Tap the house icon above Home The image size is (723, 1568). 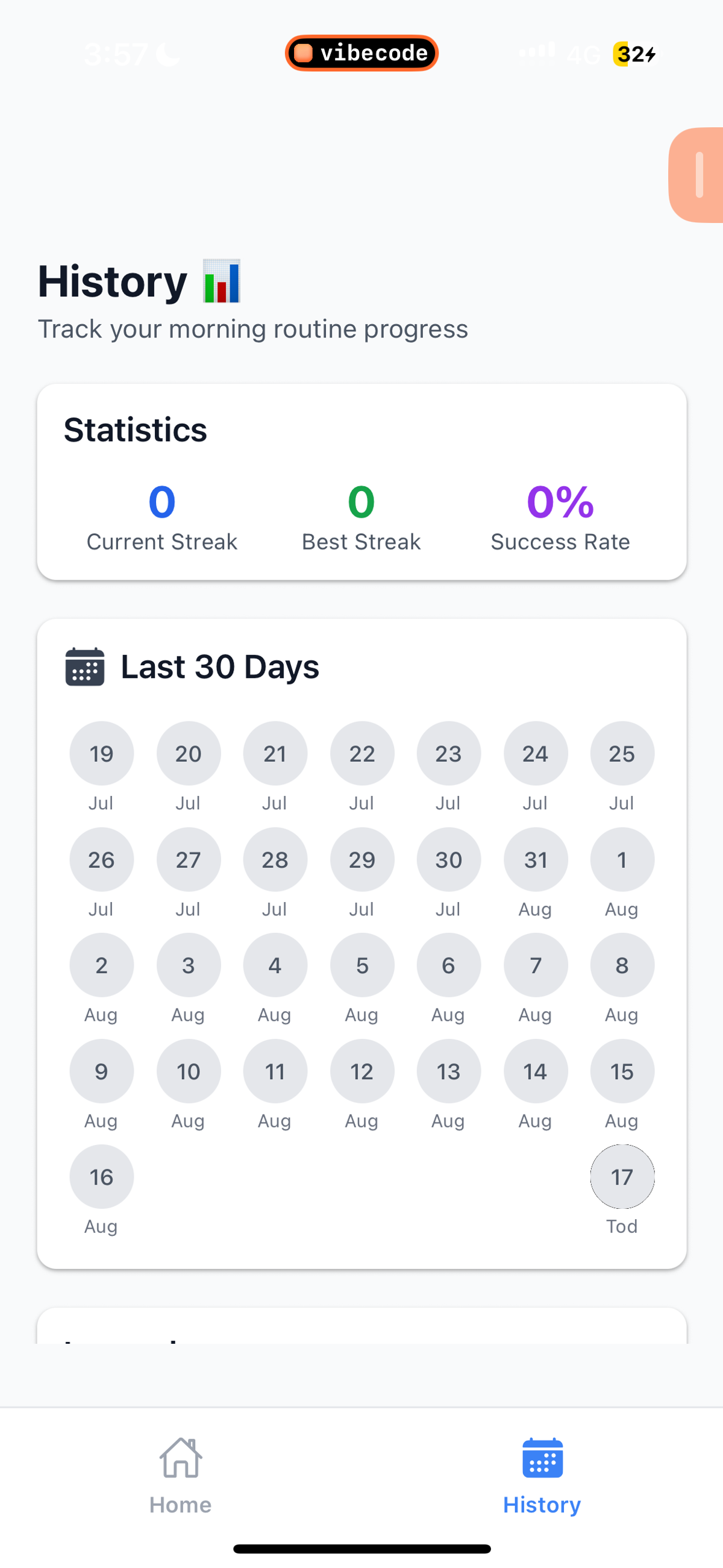click(180, 1460)
